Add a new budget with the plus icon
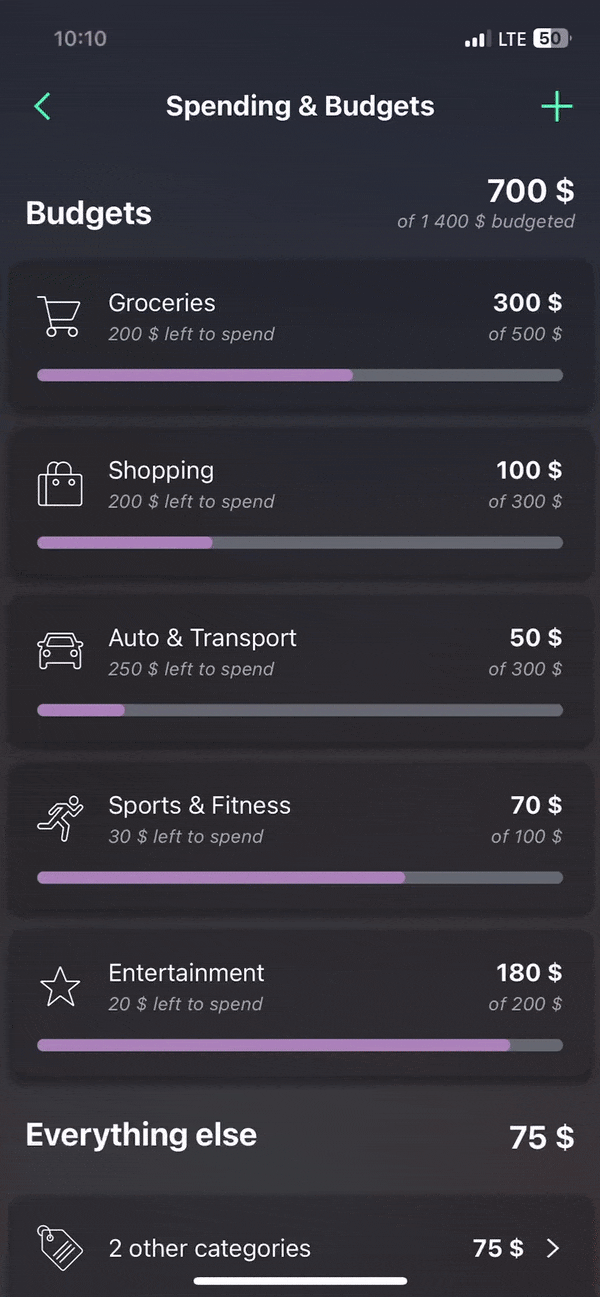This screenshot has height=1297, width=600. click(x=556, y=106)
